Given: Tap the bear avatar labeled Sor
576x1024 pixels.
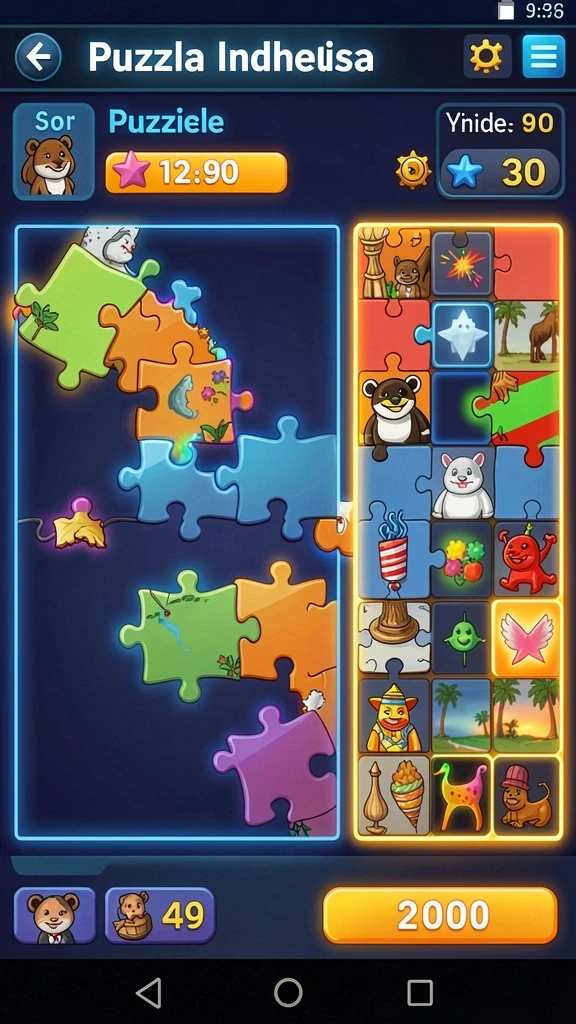Looking at the screenshot, I should (x=54, y=152).
